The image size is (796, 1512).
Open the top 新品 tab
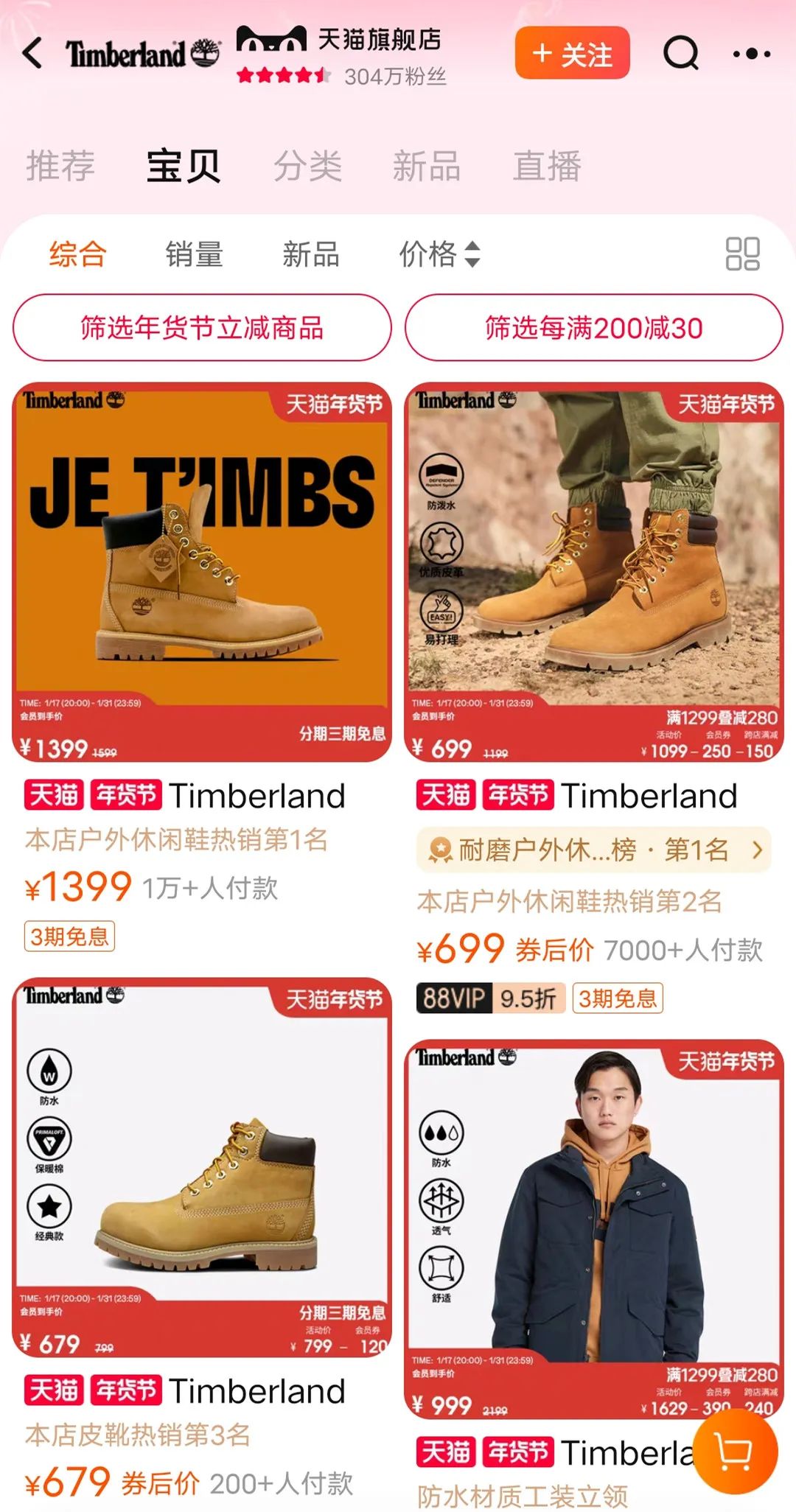tap(426, 166)
